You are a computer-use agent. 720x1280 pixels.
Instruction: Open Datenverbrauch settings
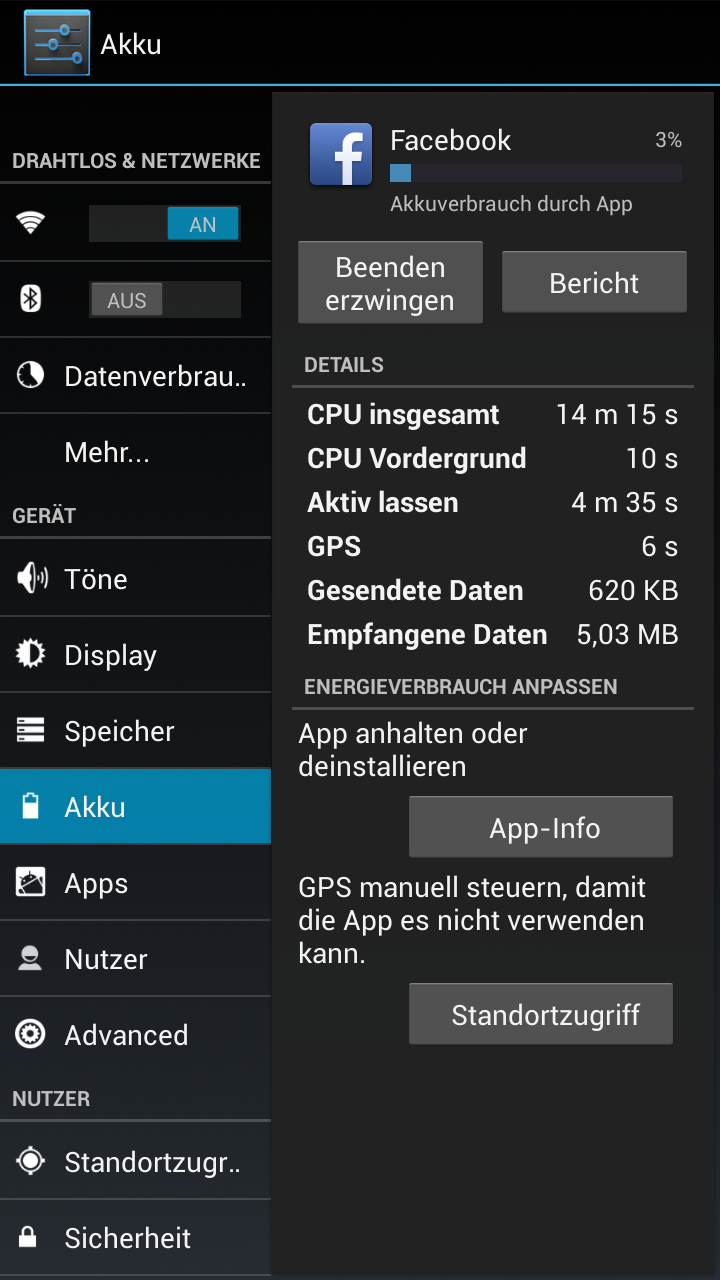135,376
